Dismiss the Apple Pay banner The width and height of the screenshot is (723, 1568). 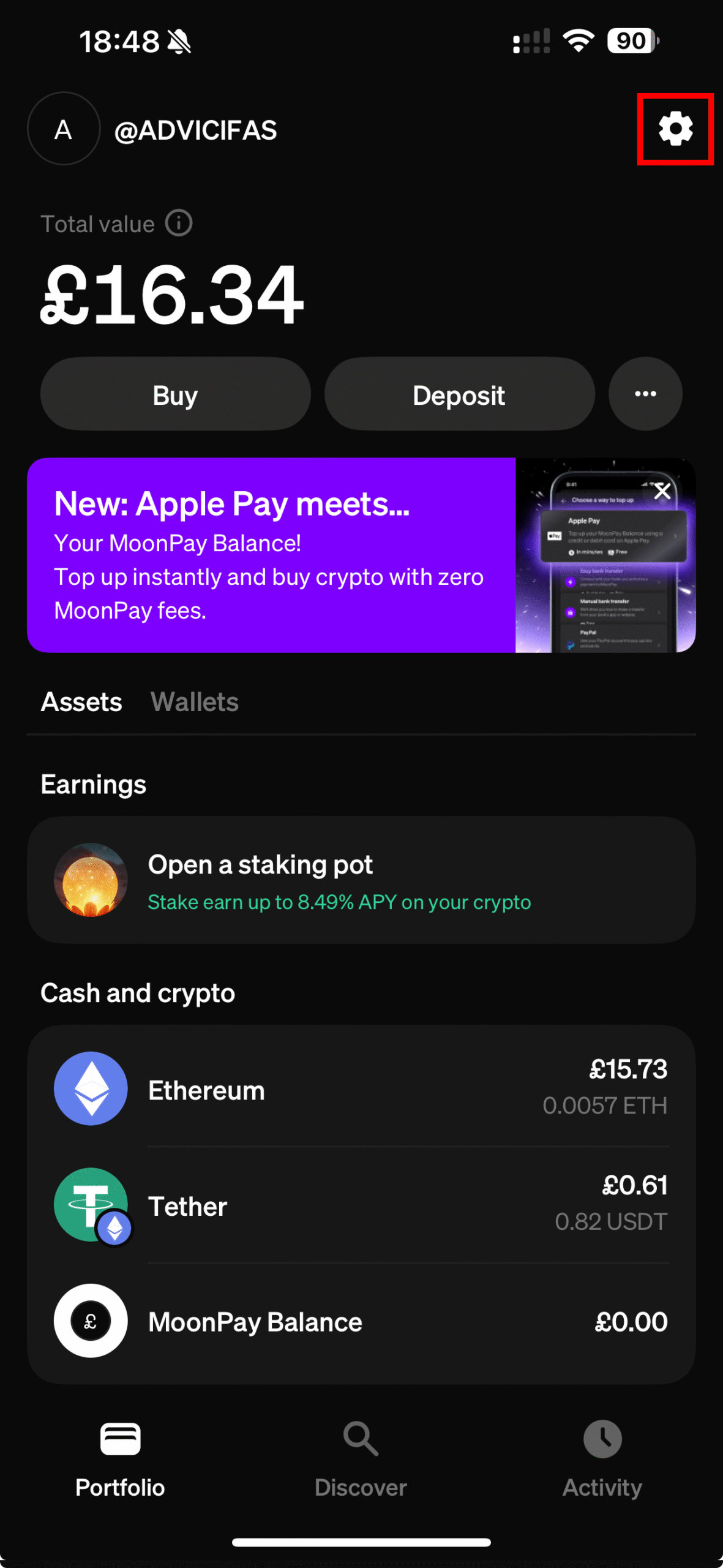point(662,491)
